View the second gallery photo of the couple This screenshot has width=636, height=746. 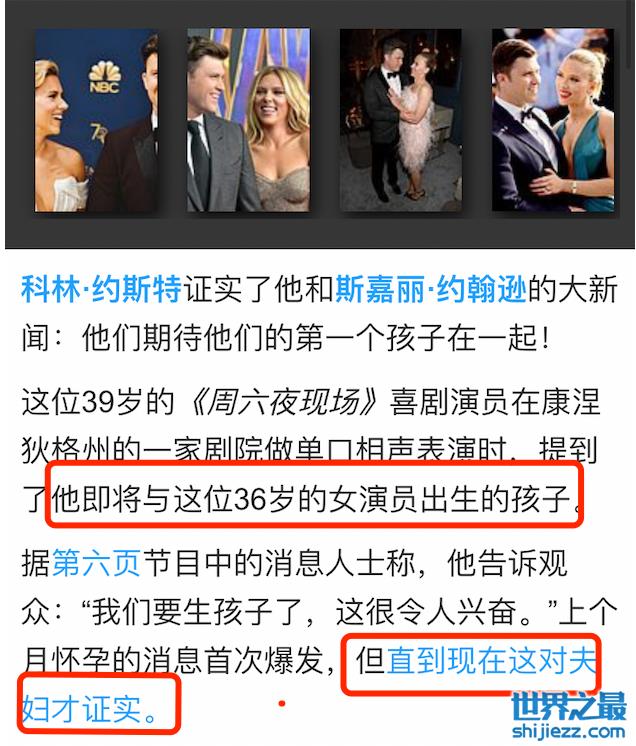tap(249, 120)
